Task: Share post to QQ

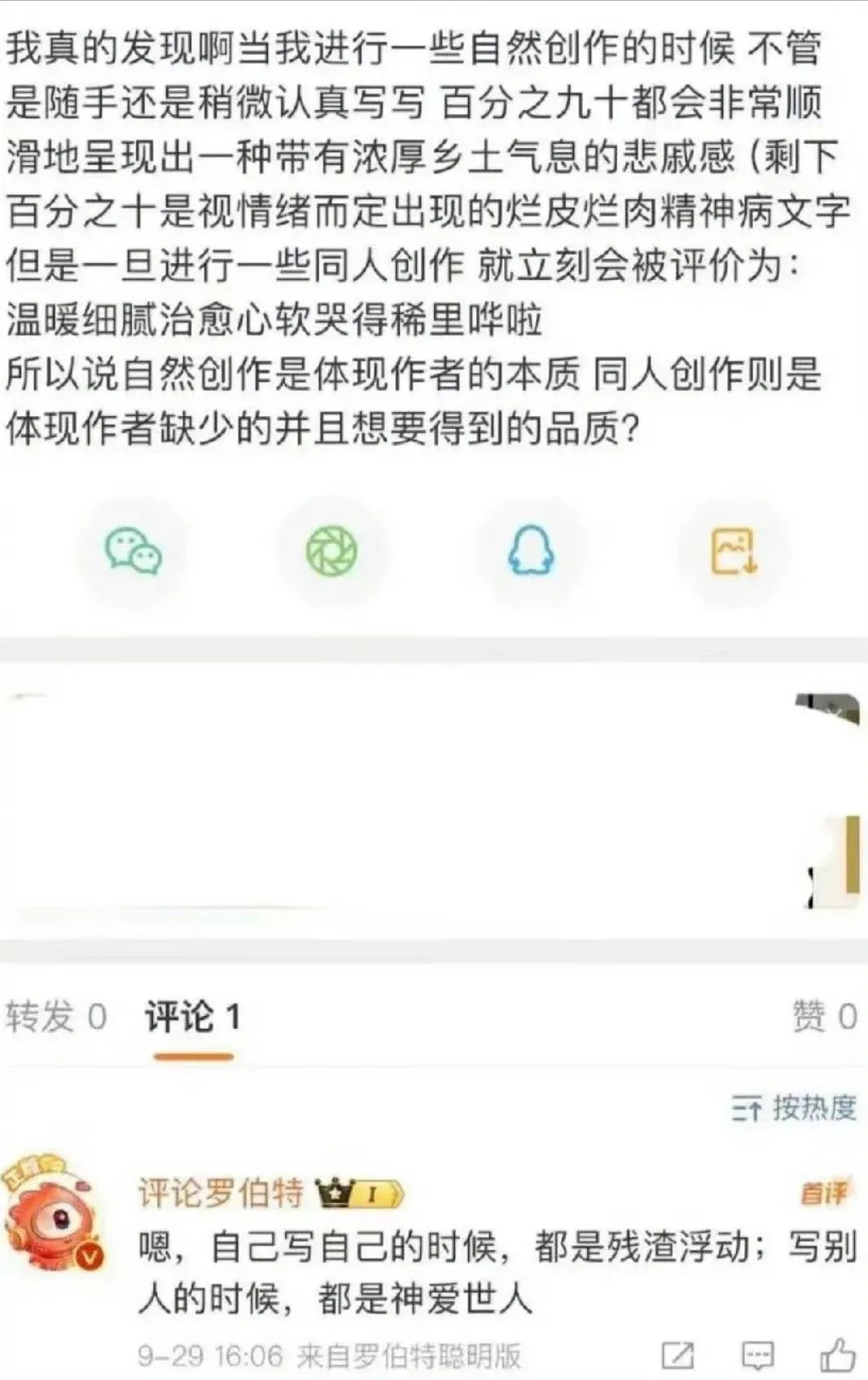Action: click(x=531, y=551)
